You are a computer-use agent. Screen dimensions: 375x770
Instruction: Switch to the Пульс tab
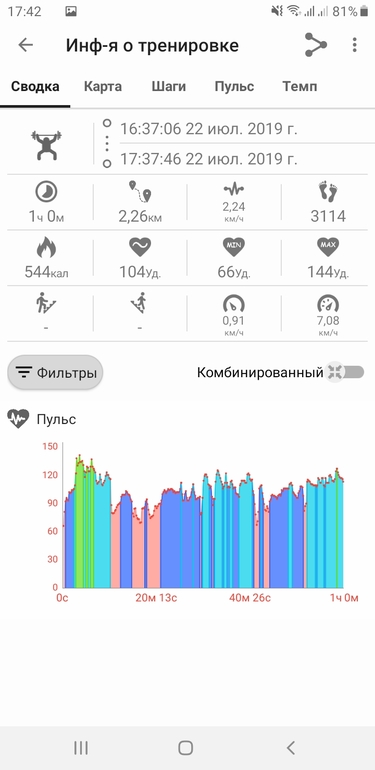coord(234,87)
